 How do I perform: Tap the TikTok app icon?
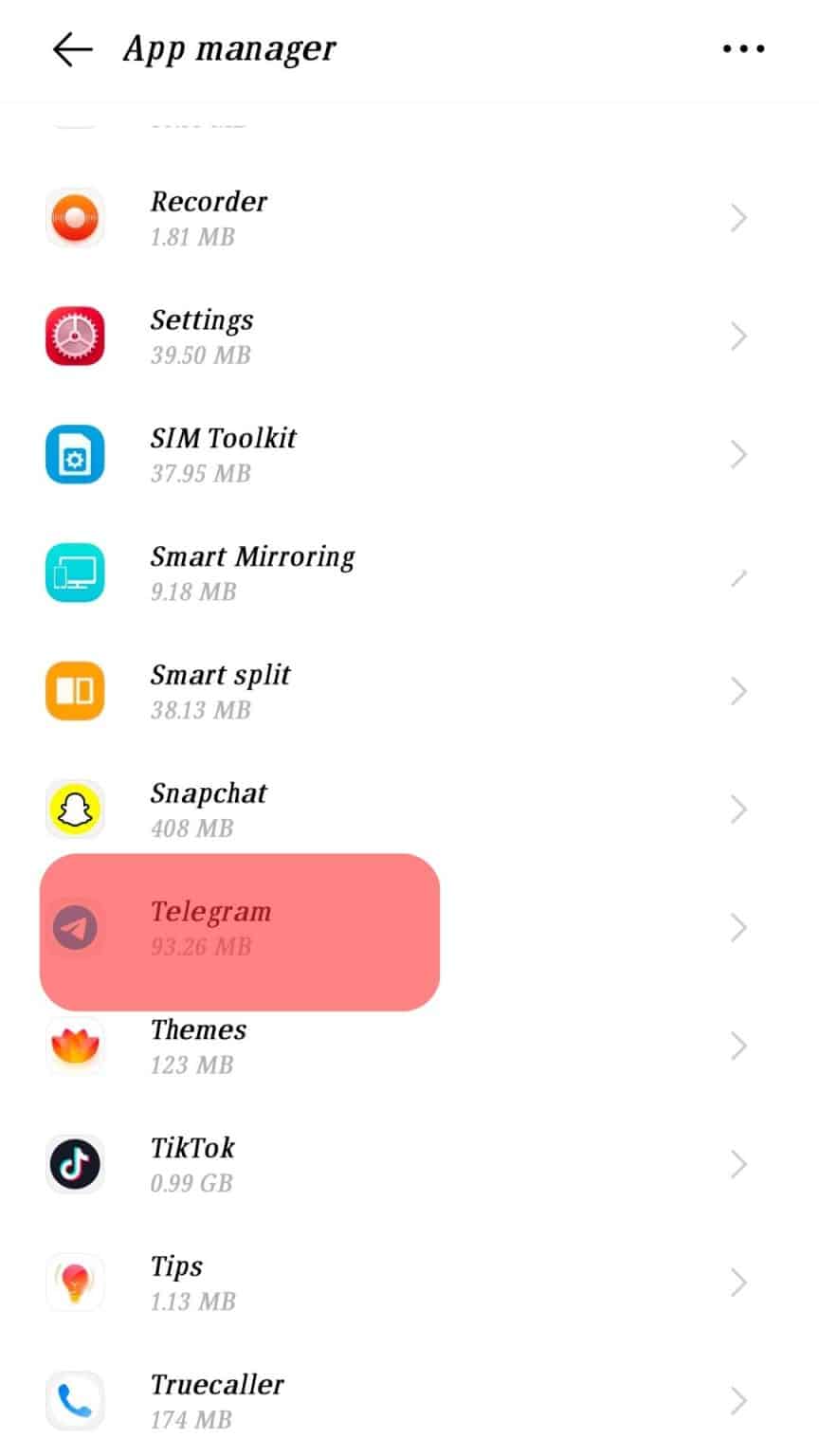coord(76,1164)
